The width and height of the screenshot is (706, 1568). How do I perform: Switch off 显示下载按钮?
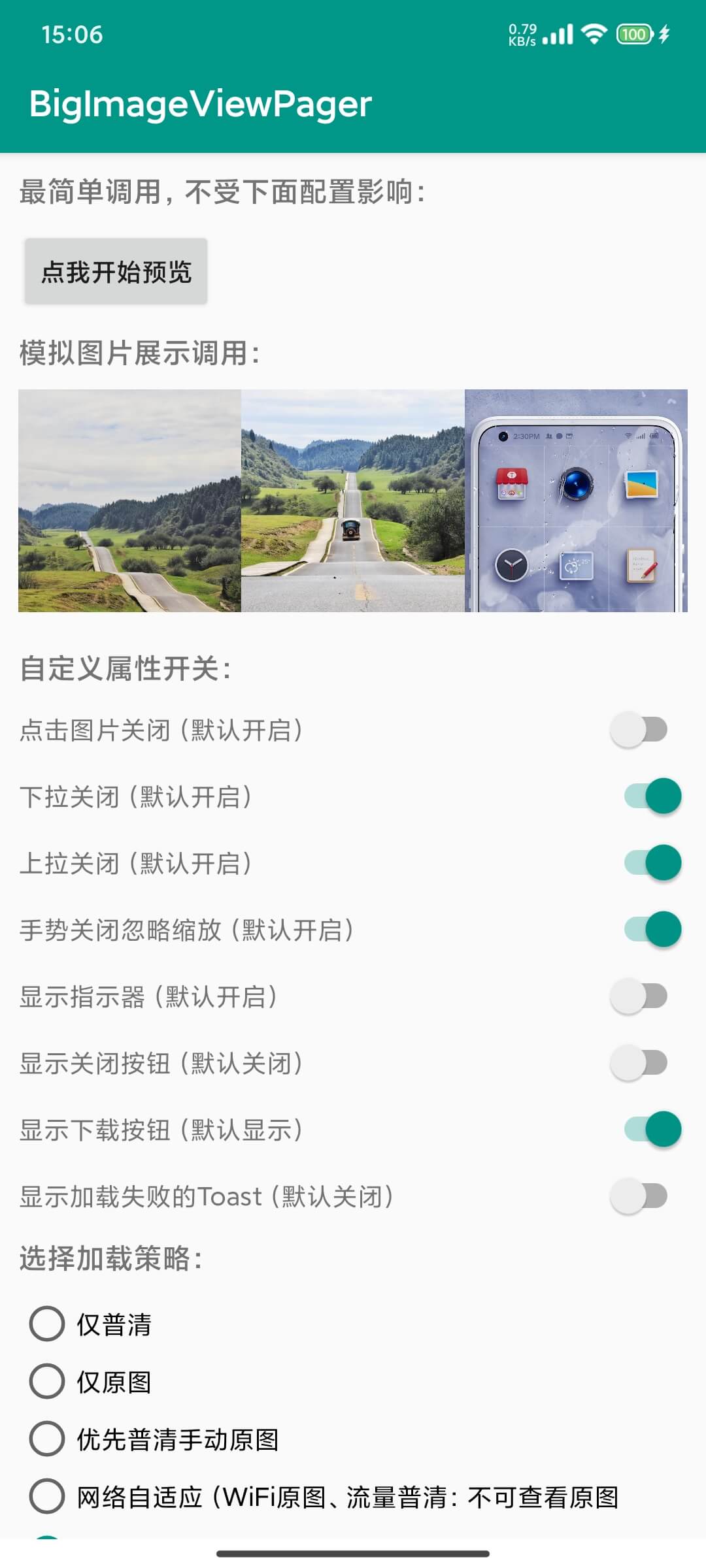(x=652, y=1130)
